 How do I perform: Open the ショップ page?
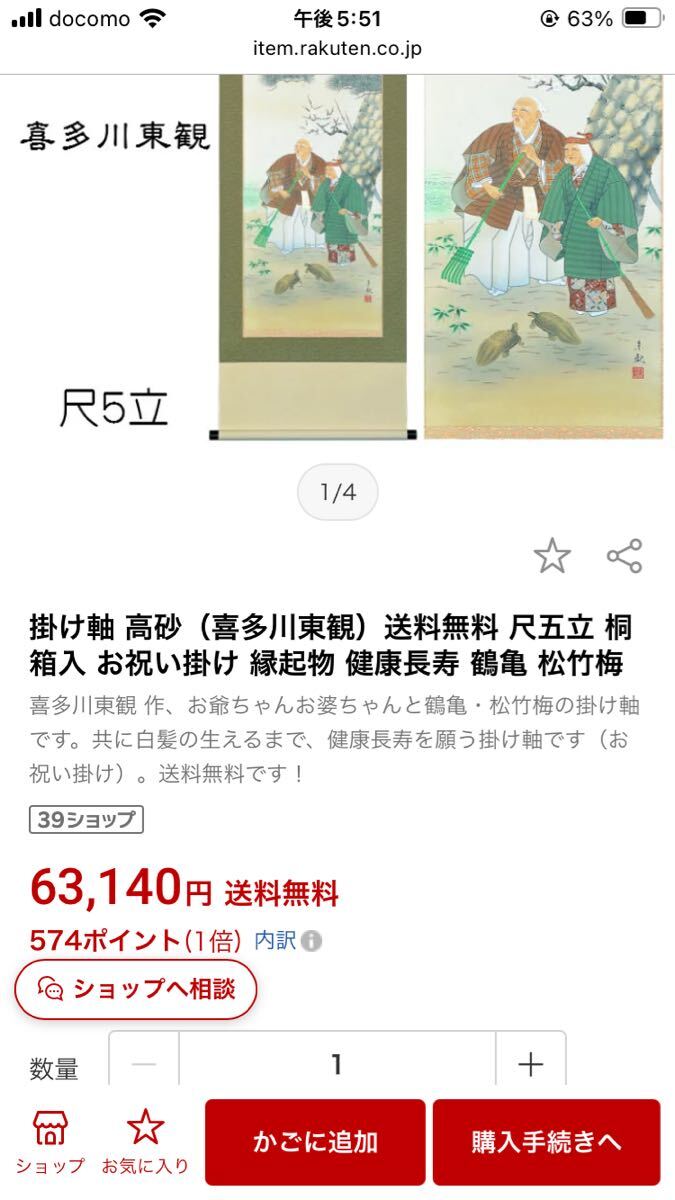(50, 1142)
